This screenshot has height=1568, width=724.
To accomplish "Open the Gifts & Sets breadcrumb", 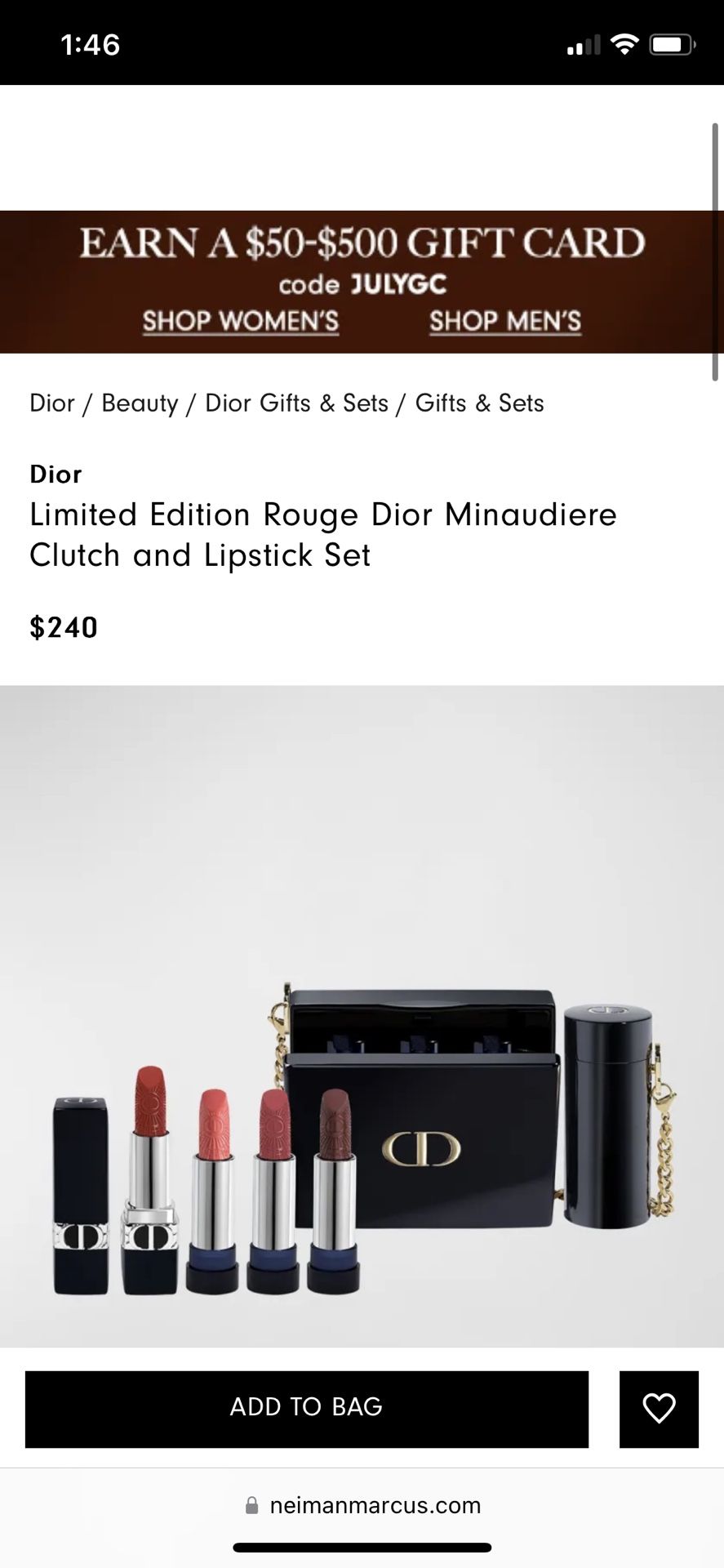I will point(480,403).
